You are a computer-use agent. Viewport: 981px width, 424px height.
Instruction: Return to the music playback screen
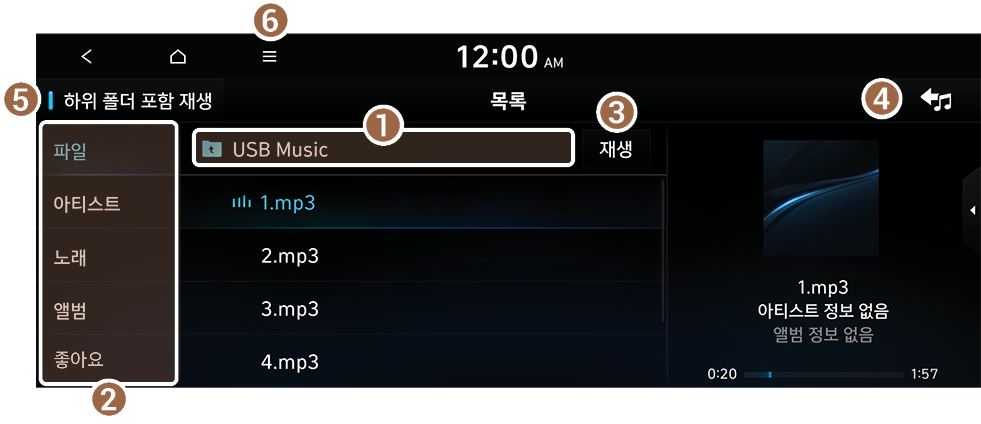click(936, 100)
